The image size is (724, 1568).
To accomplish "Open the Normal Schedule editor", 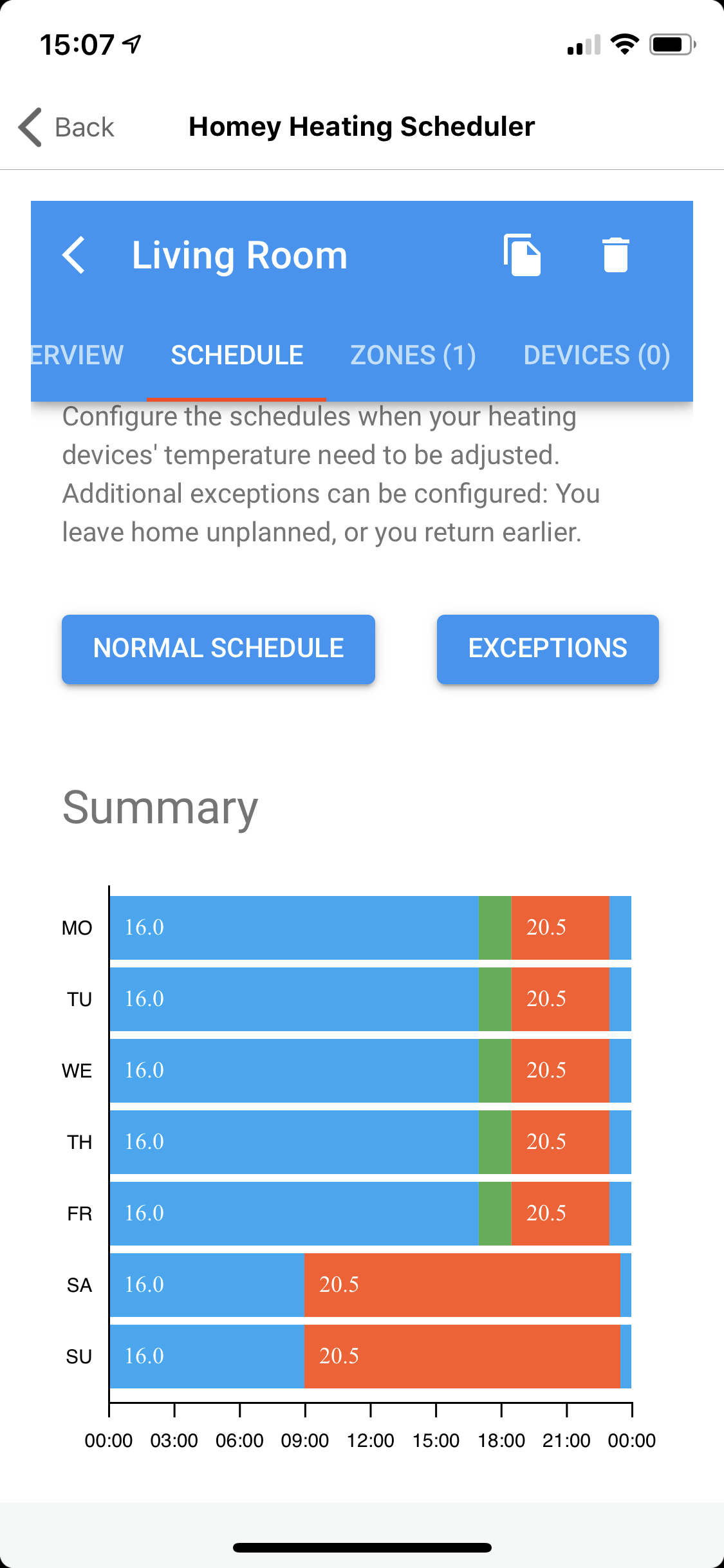I will point(218,649).
